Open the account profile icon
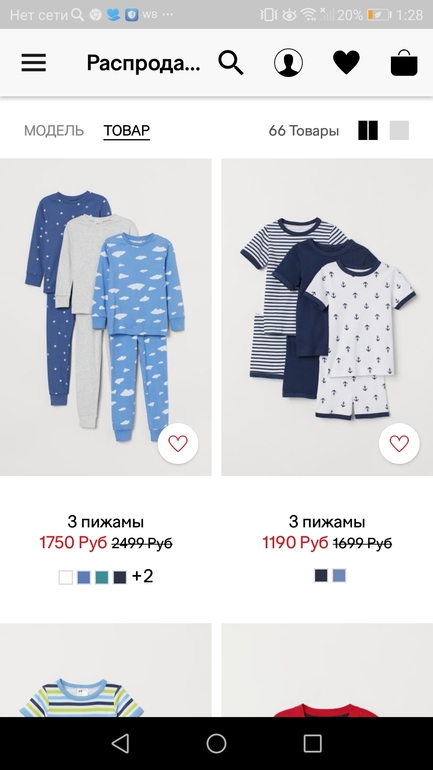The width and height of the screenshot is (433, 770). pyautogui.click(x=288, y=63)
